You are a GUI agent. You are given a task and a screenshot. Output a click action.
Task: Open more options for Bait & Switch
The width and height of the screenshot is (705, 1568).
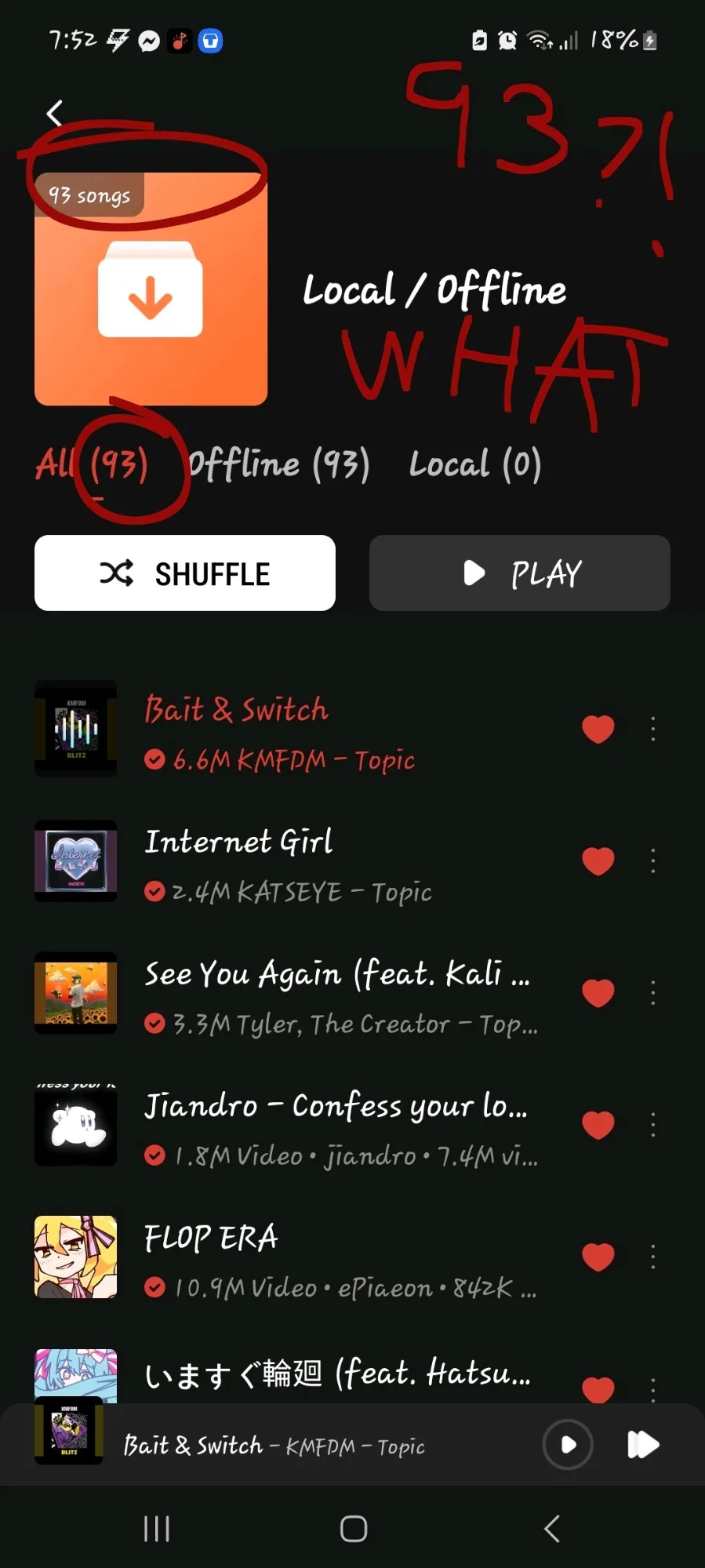point(652,729)
